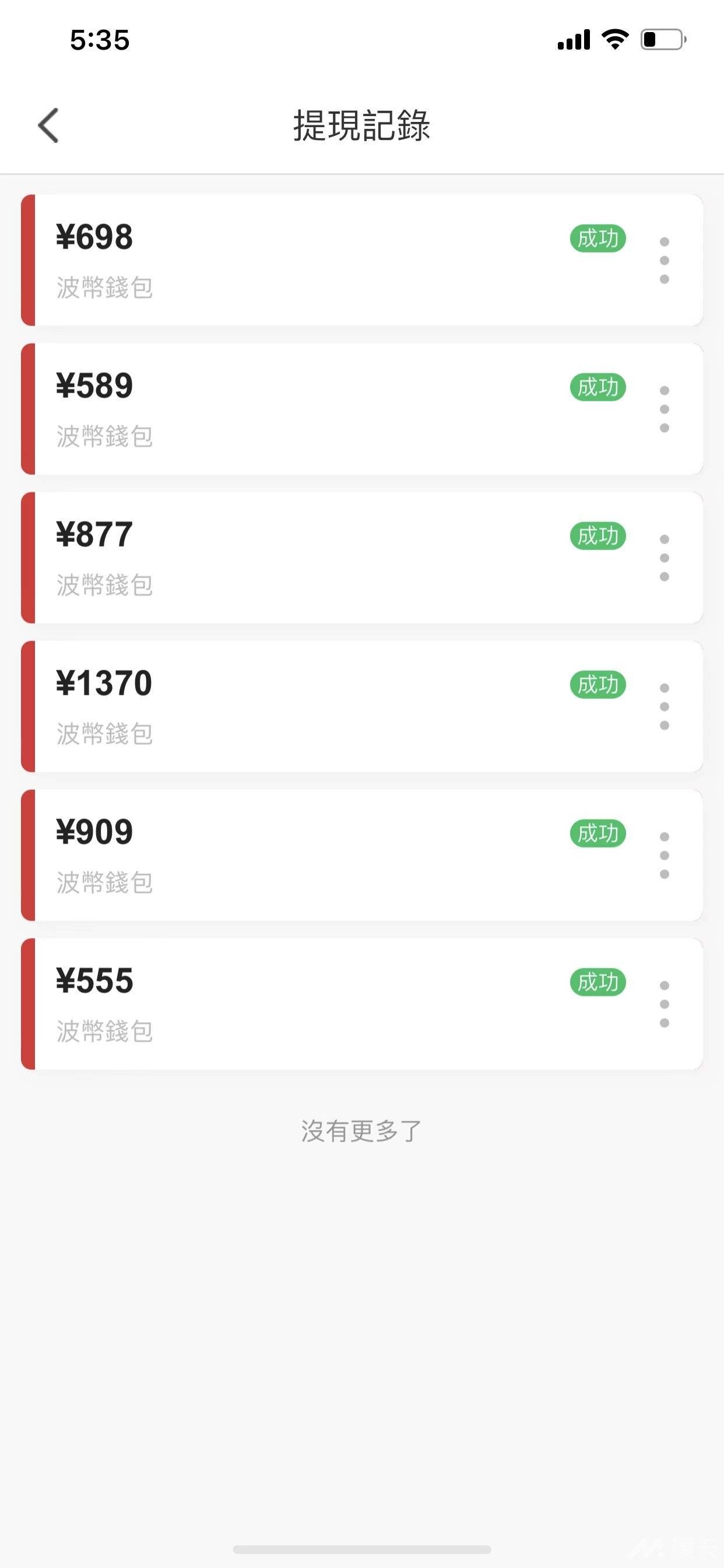Viewport: 724px width, 1568px height.
Task: Open the three-dot menu for ¥555 withdrawal
Action: pyautogui.click(x=665, y=1004)
